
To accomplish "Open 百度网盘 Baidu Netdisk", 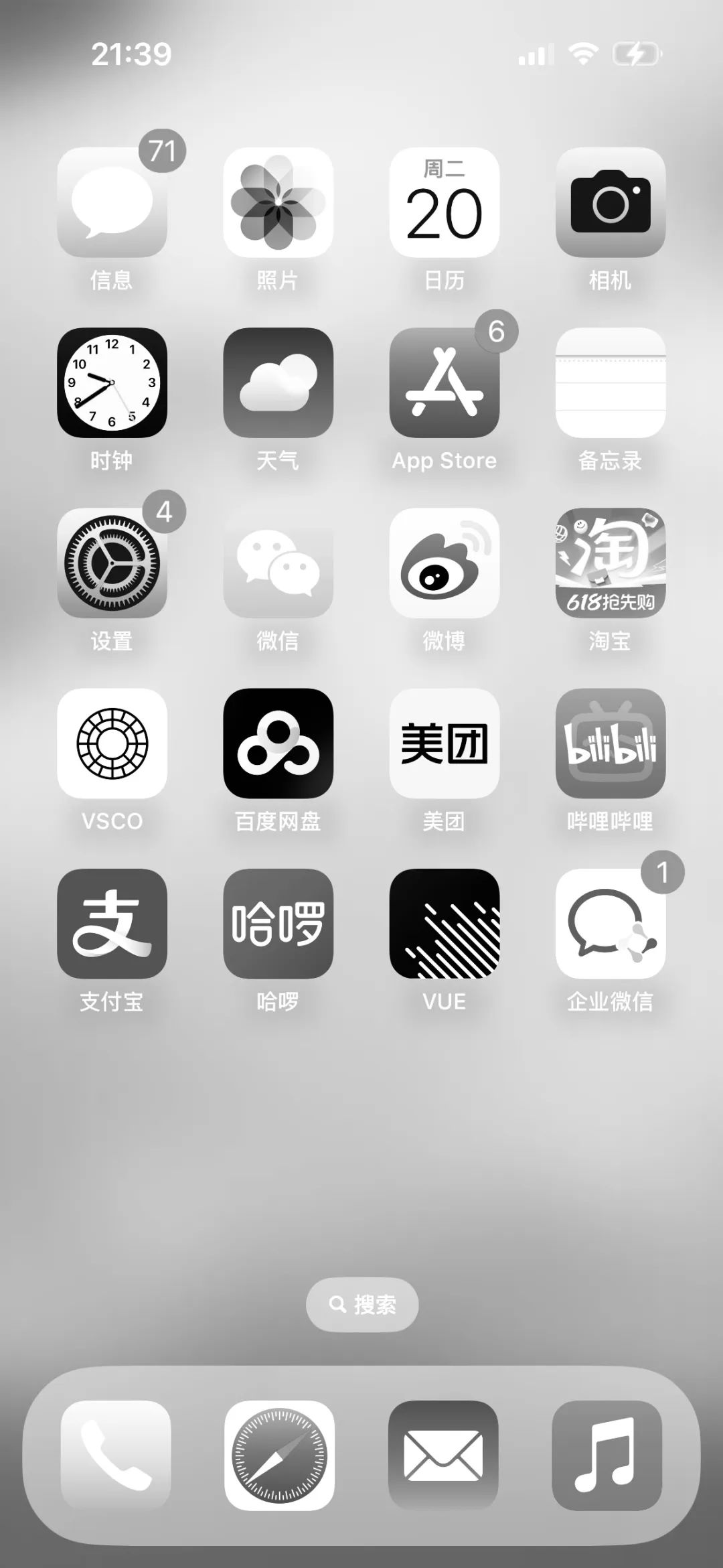I will 278,743.
